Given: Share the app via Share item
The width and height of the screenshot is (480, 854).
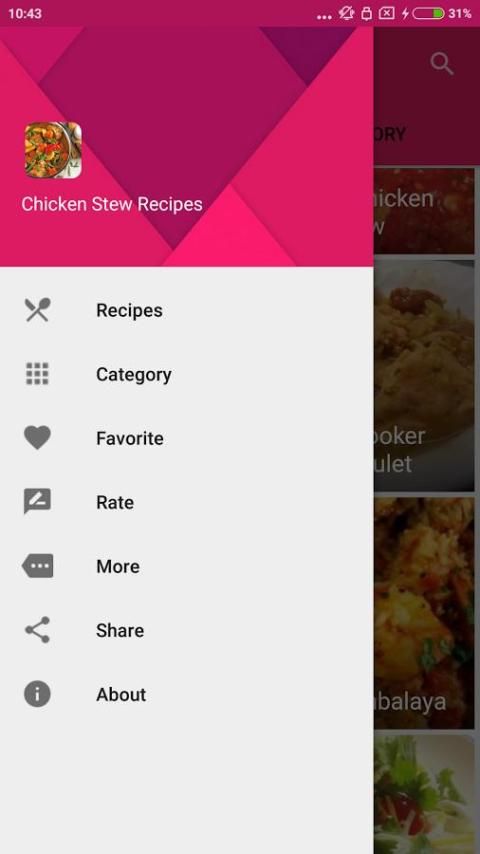Looking at the screenshot, I should [x=186, y=630].
